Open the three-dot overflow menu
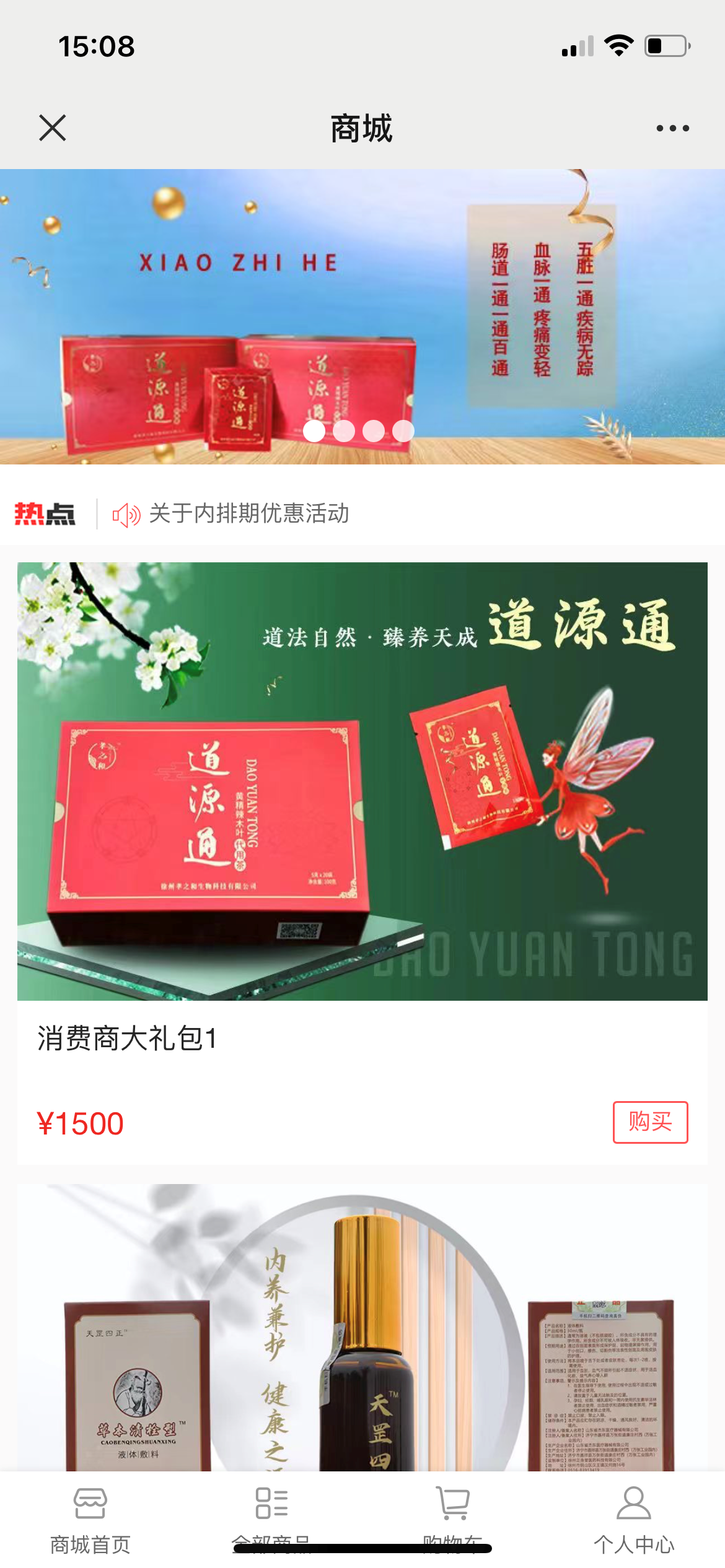 pos(672,128)
